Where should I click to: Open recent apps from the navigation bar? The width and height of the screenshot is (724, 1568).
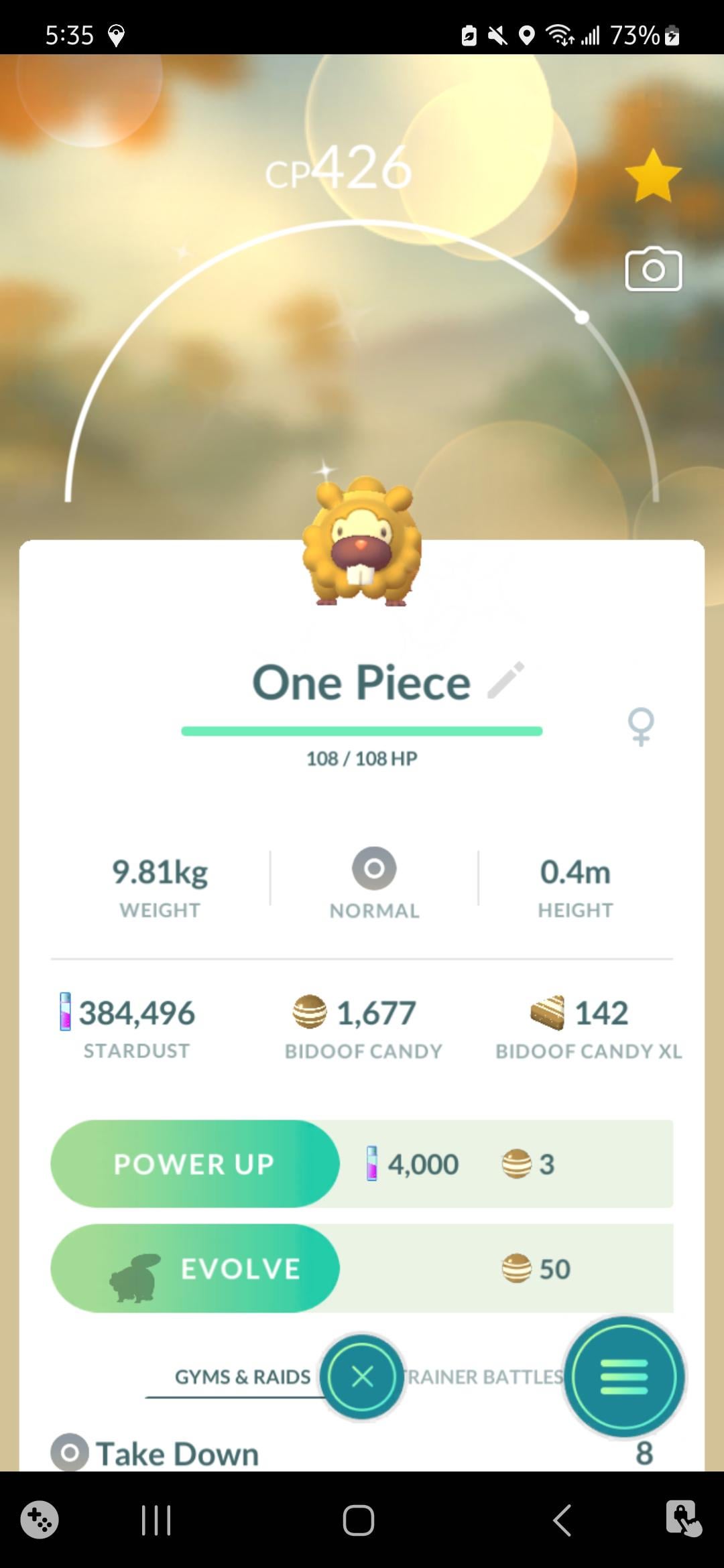pyautogui.click(x=156, y=1520)
